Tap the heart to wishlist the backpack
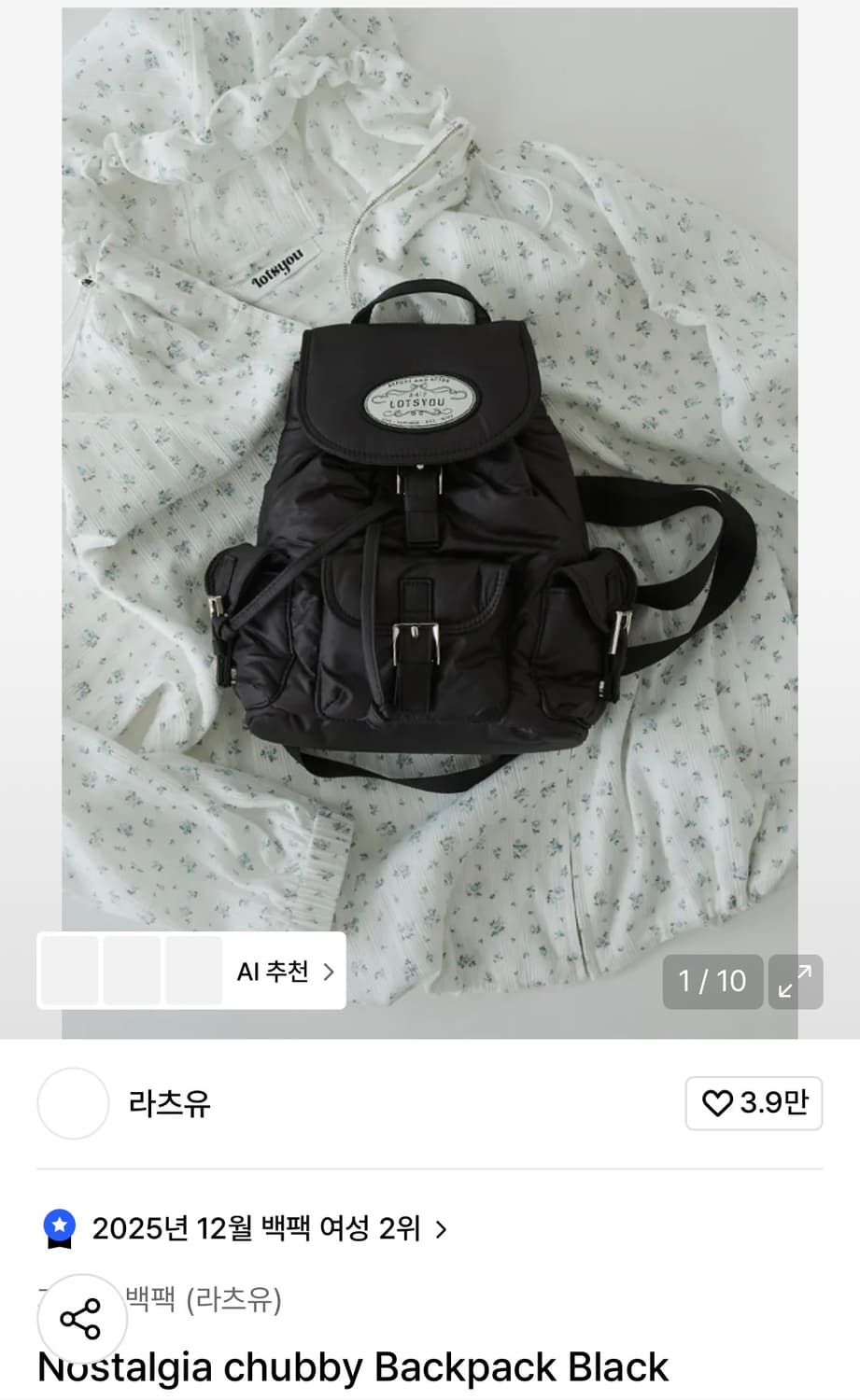Viewport: 860px width, 1400px height. point(717,1104)
